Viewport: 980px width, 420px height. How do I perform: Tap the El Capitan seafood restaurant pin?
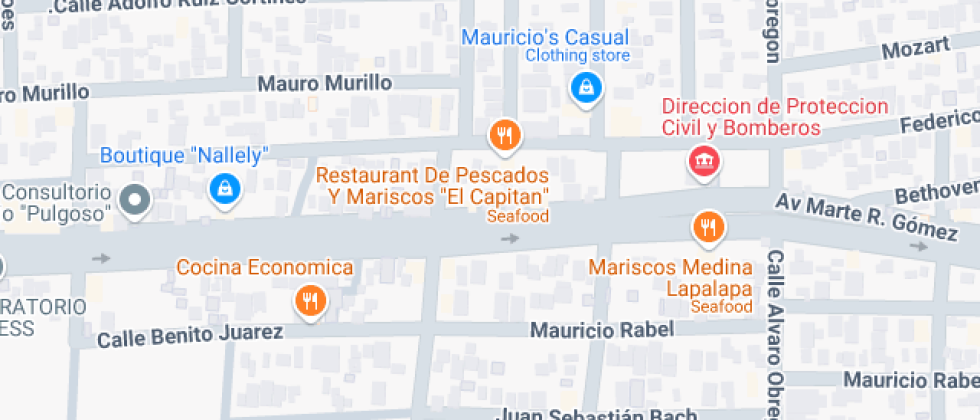[x=506, y=135]
